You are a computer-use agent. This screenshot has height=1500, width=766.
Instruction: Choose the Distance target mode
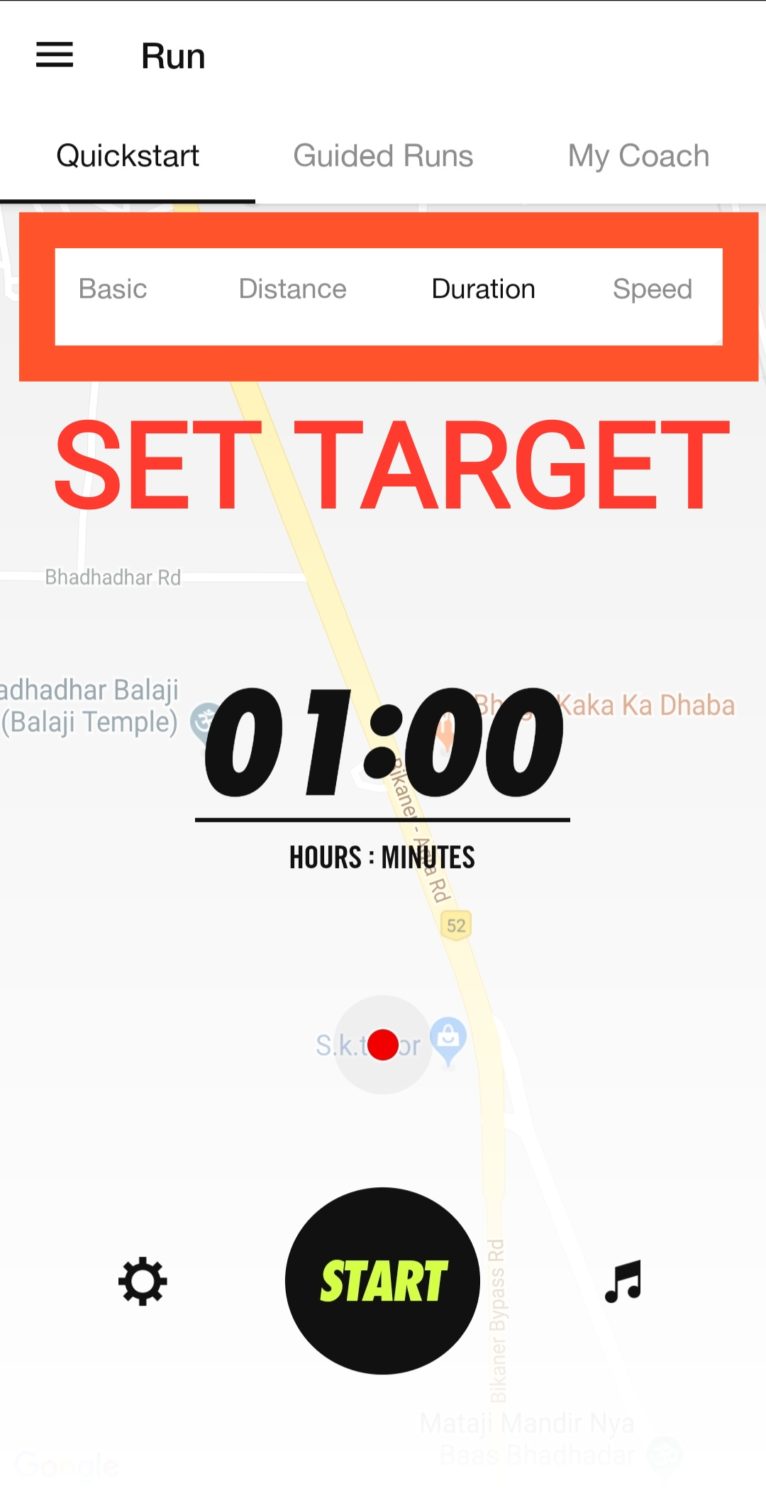click(x=292, y=289)
